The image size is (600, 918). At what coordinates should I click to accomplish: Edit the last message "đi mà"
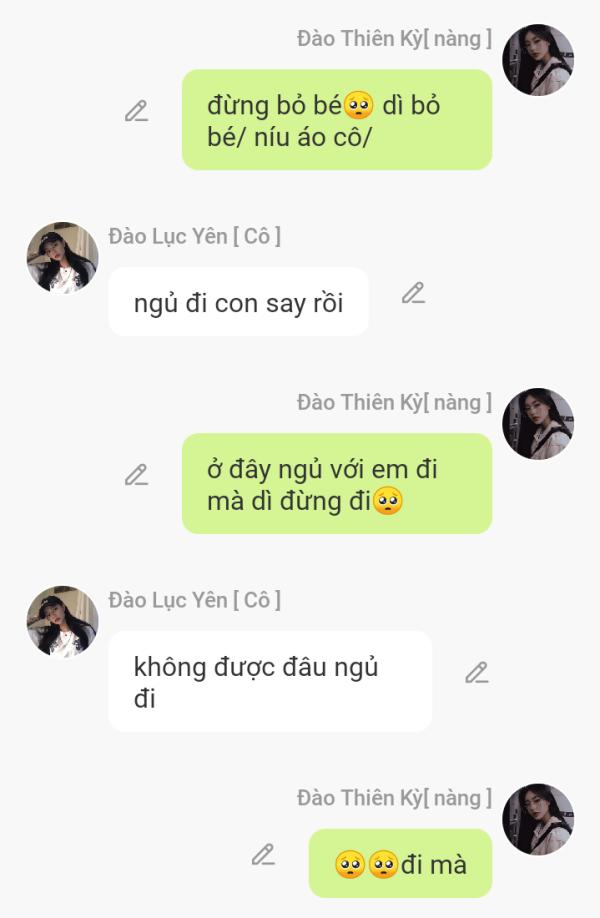pos(263,856)
